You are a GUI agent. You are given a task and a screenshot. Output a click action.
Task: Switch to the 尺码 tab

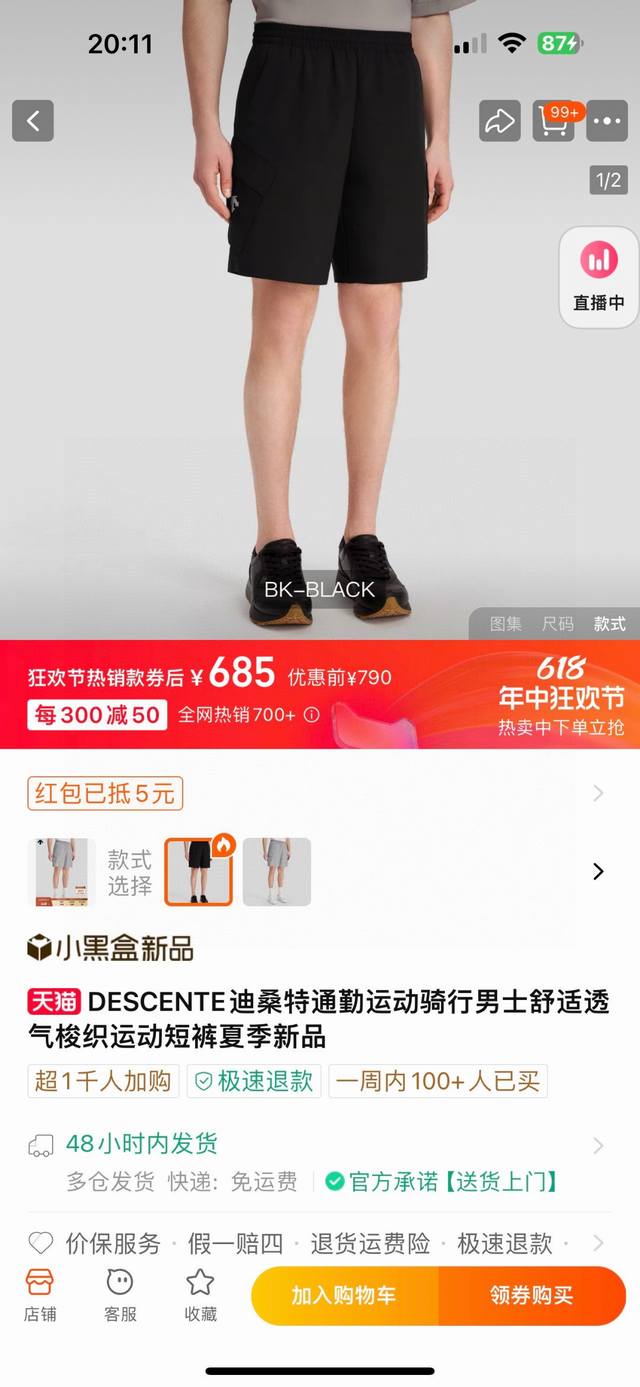pos(557,624)
